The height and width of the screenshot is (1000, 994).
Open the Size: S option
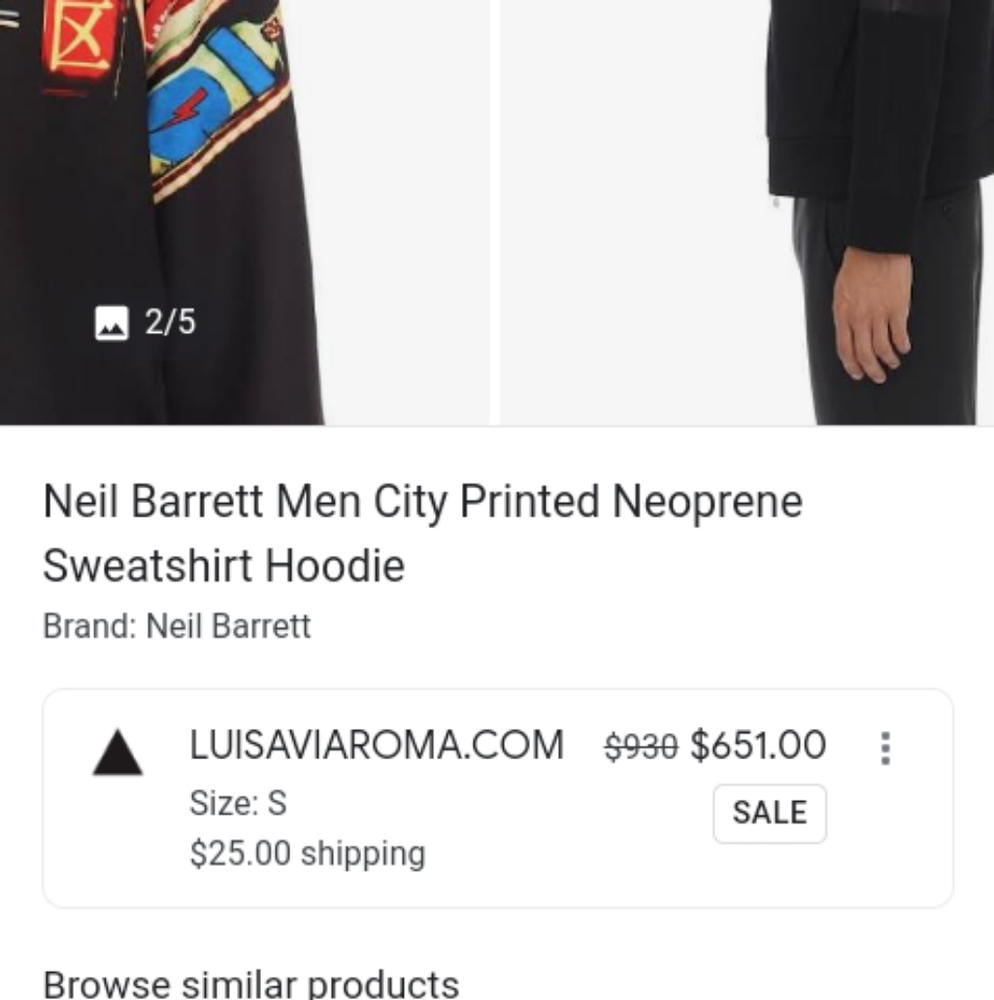(237, 802)
